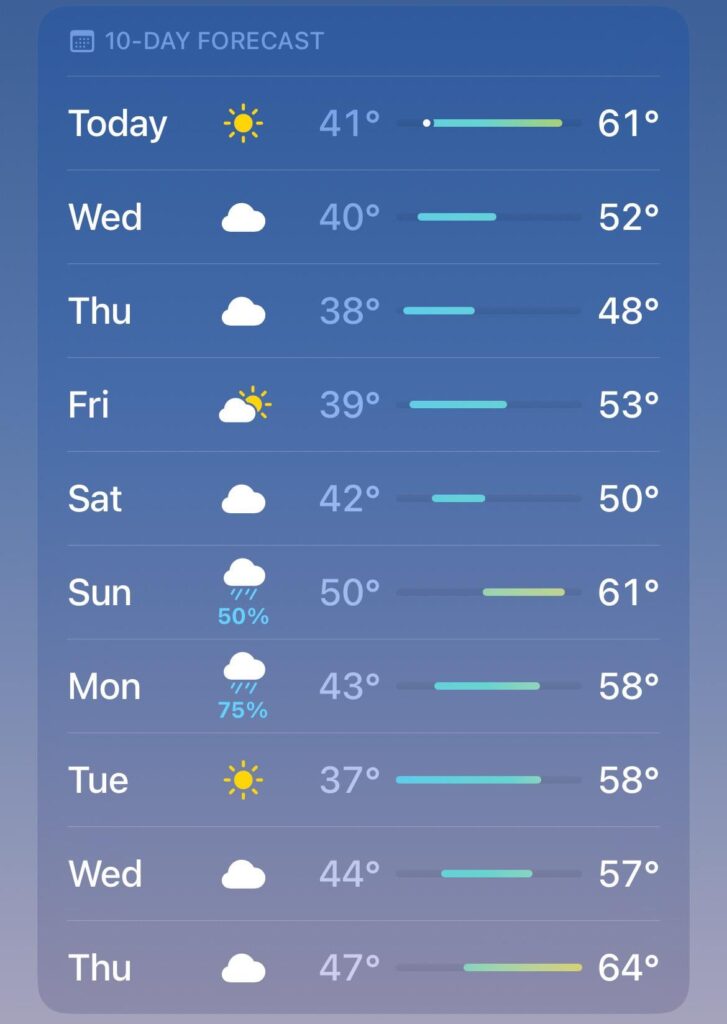Select the Wed row with 57° high
727x1024 pixels.
(363, 874)
